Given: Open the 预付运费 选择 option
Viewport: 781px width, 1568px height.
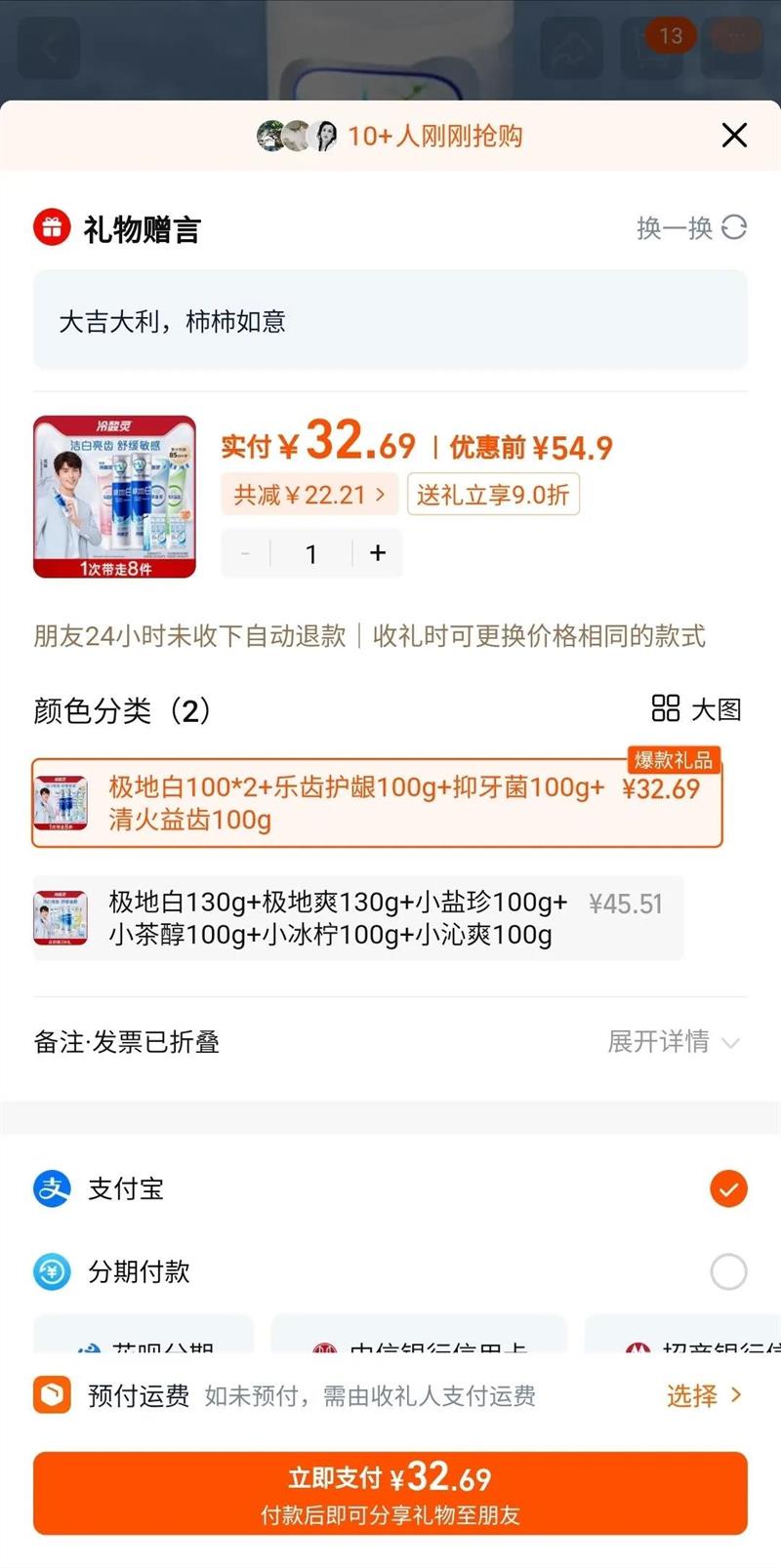Looking at the screenshot, I should coord(703,1395).
